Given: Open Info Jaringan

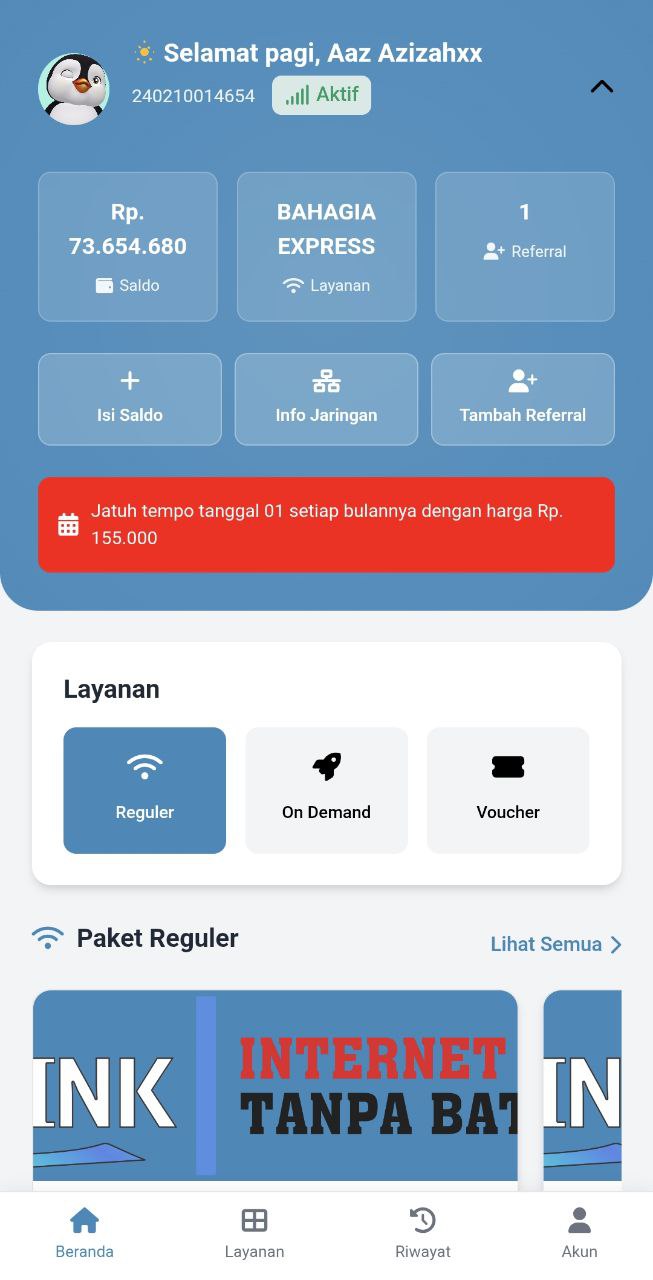Looking at the screenshot, I should coord(326,399).
